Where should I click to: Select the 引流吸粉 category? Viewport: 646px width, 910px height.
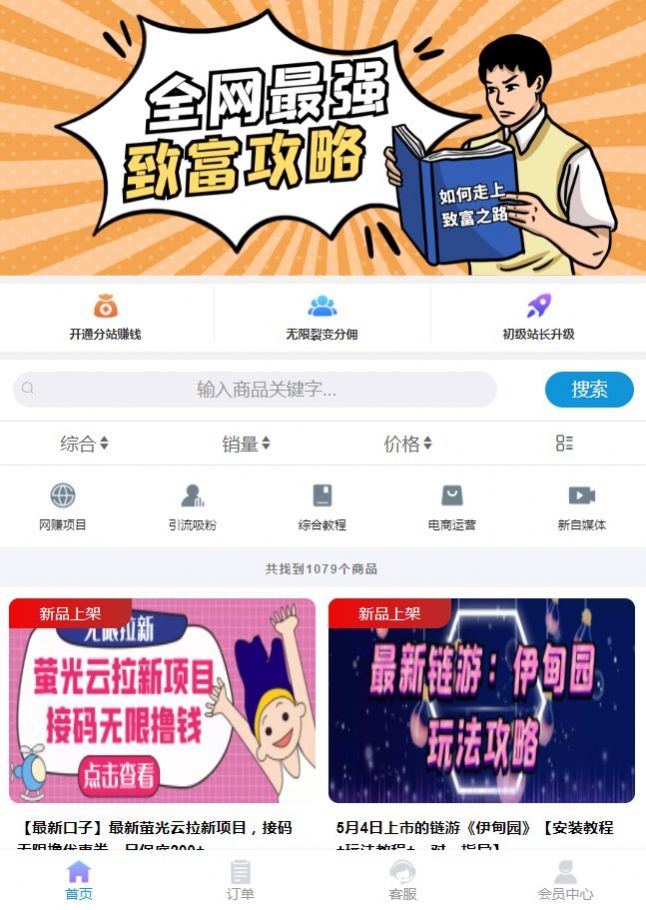[192, 507]
